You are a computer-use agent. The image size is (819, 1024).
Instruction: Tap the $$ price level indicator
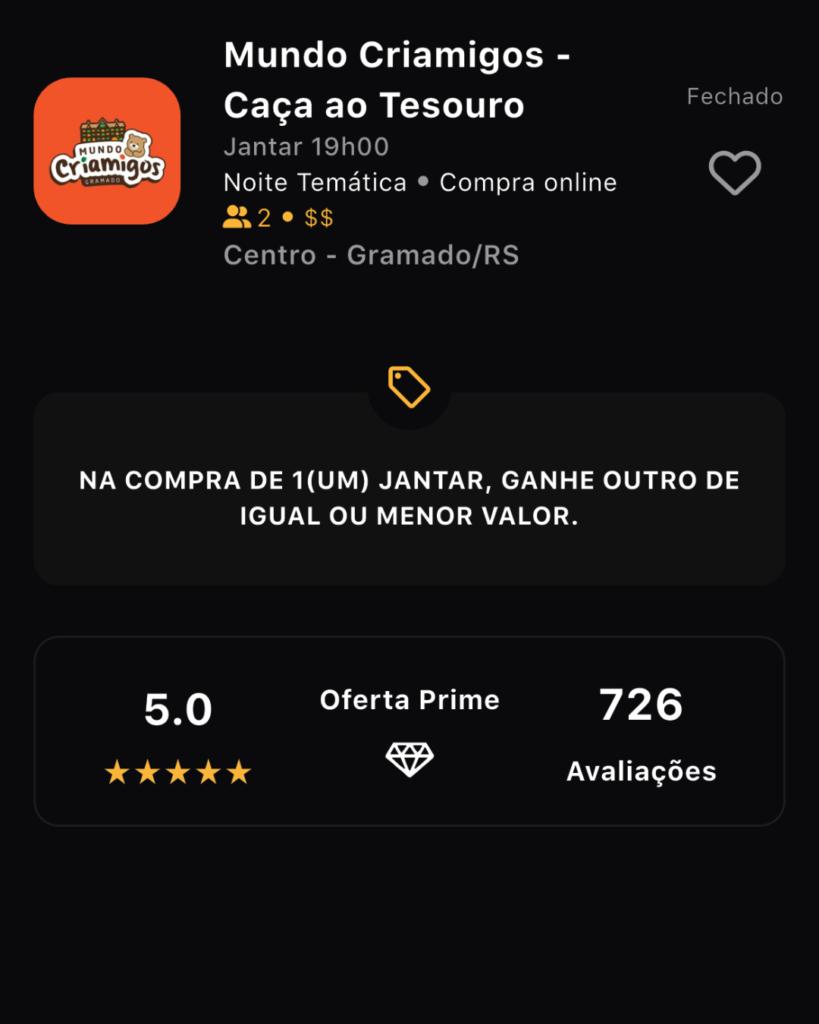point(317,217)
